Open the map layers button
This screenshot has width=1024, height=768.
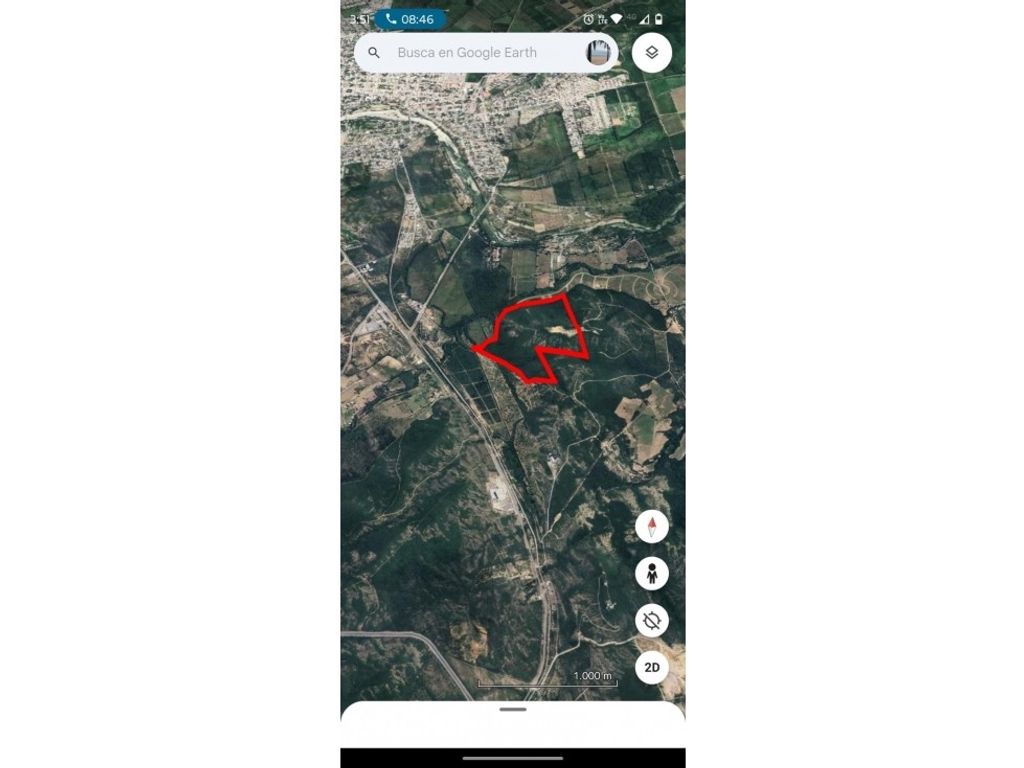tap(652, 53)
